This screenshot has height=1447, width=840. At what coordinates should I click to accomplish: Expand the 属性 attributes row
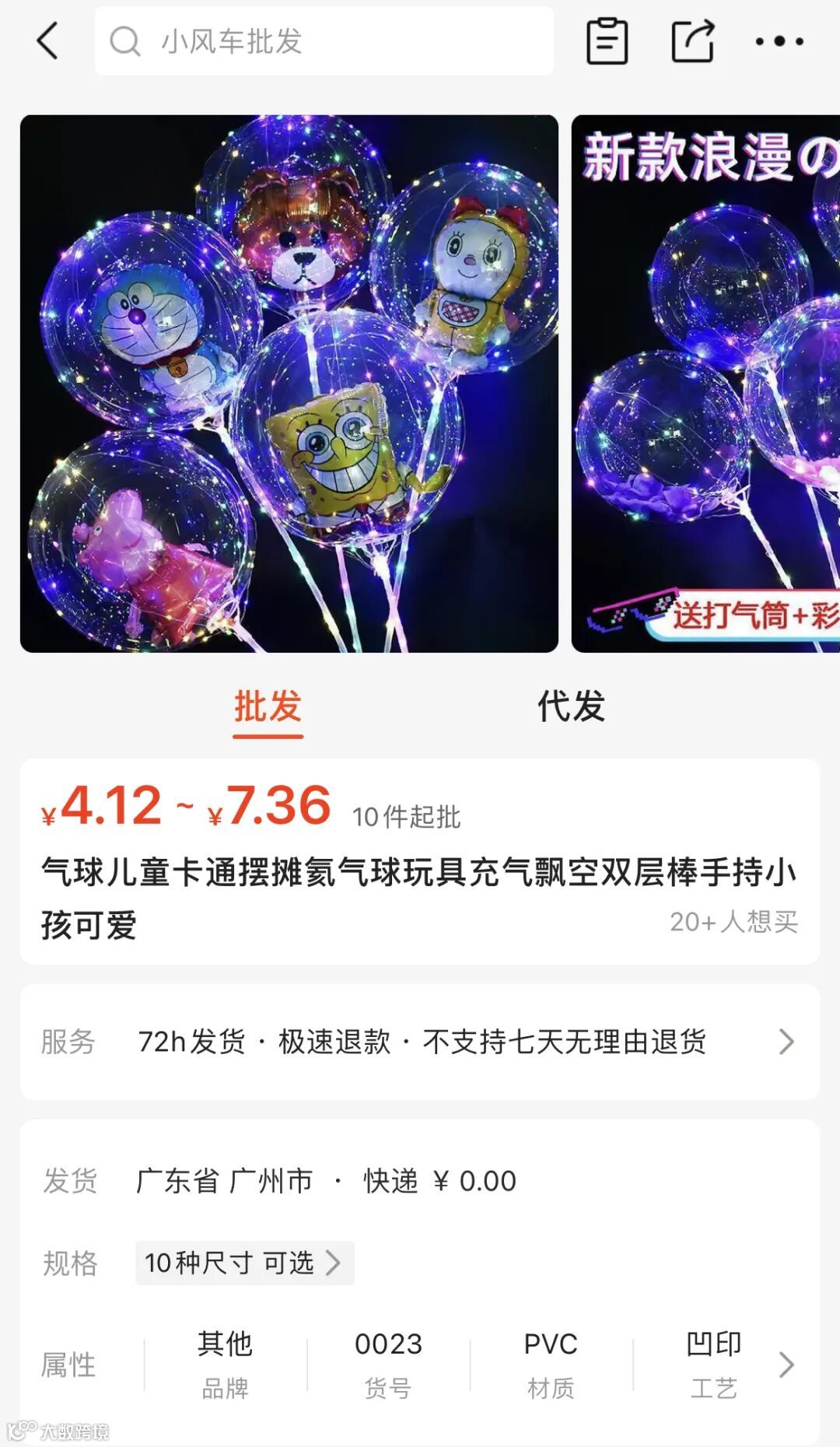click(x=786, y=1364)
